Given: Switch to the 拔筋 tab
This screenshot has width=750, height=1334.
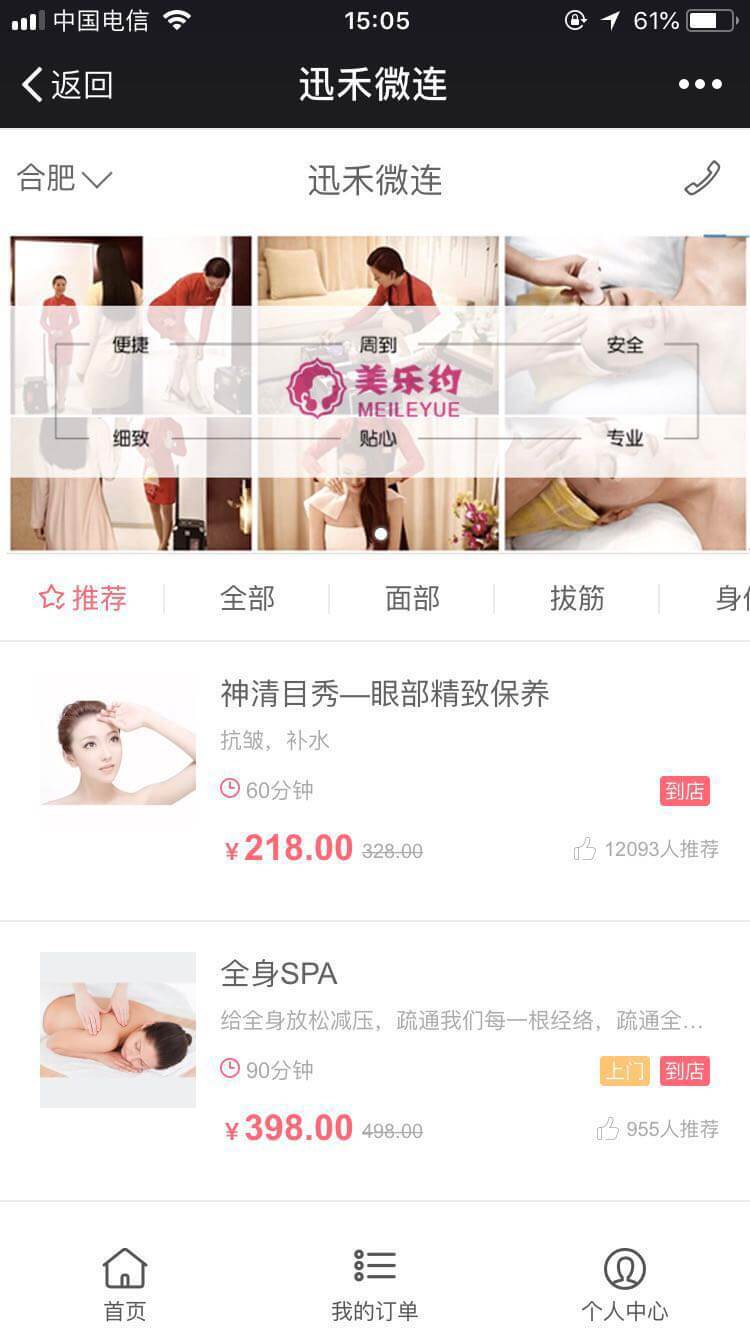Looking at the screenshot, I should (577, 598).
